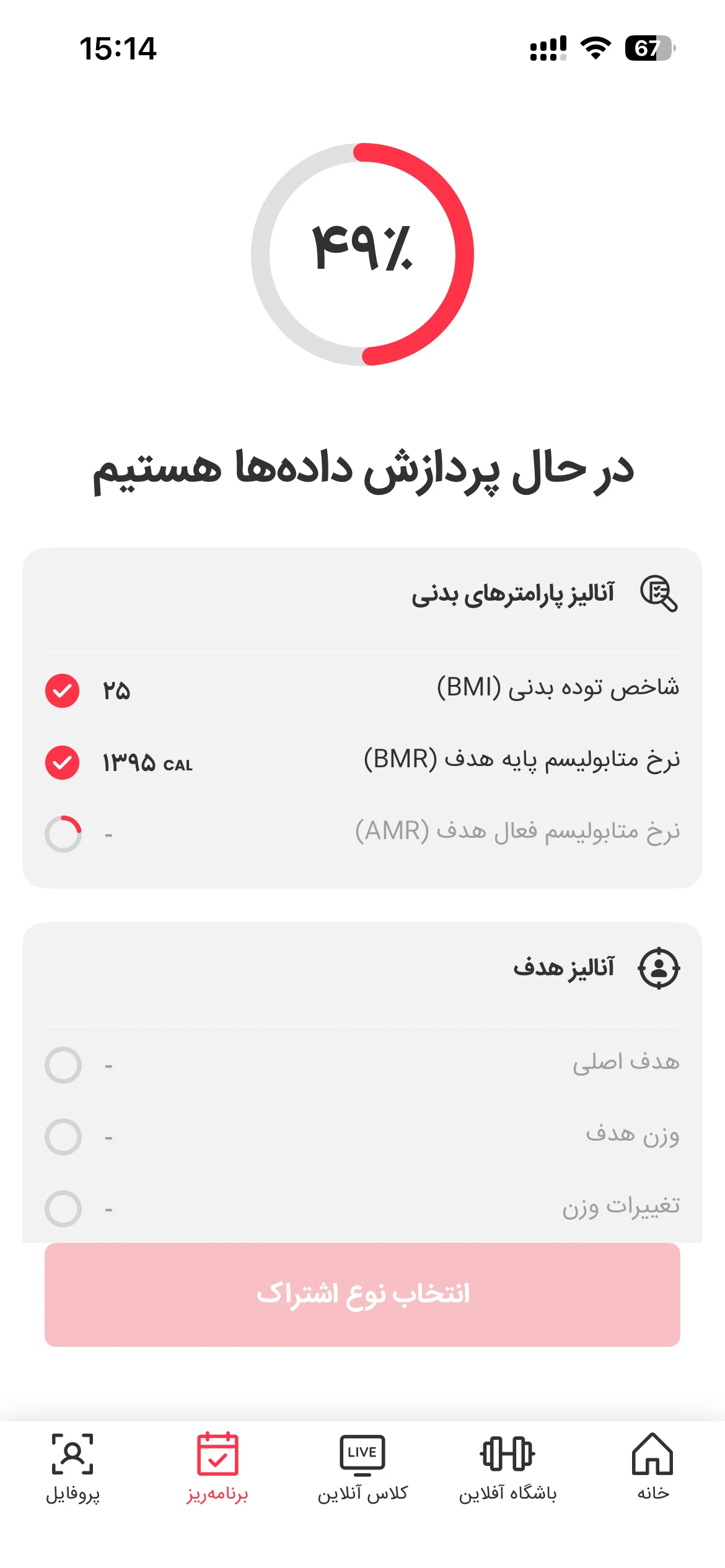Tap the انتخاب نوع اشتراک button
725x1568 pixels.
(362, 1294)
